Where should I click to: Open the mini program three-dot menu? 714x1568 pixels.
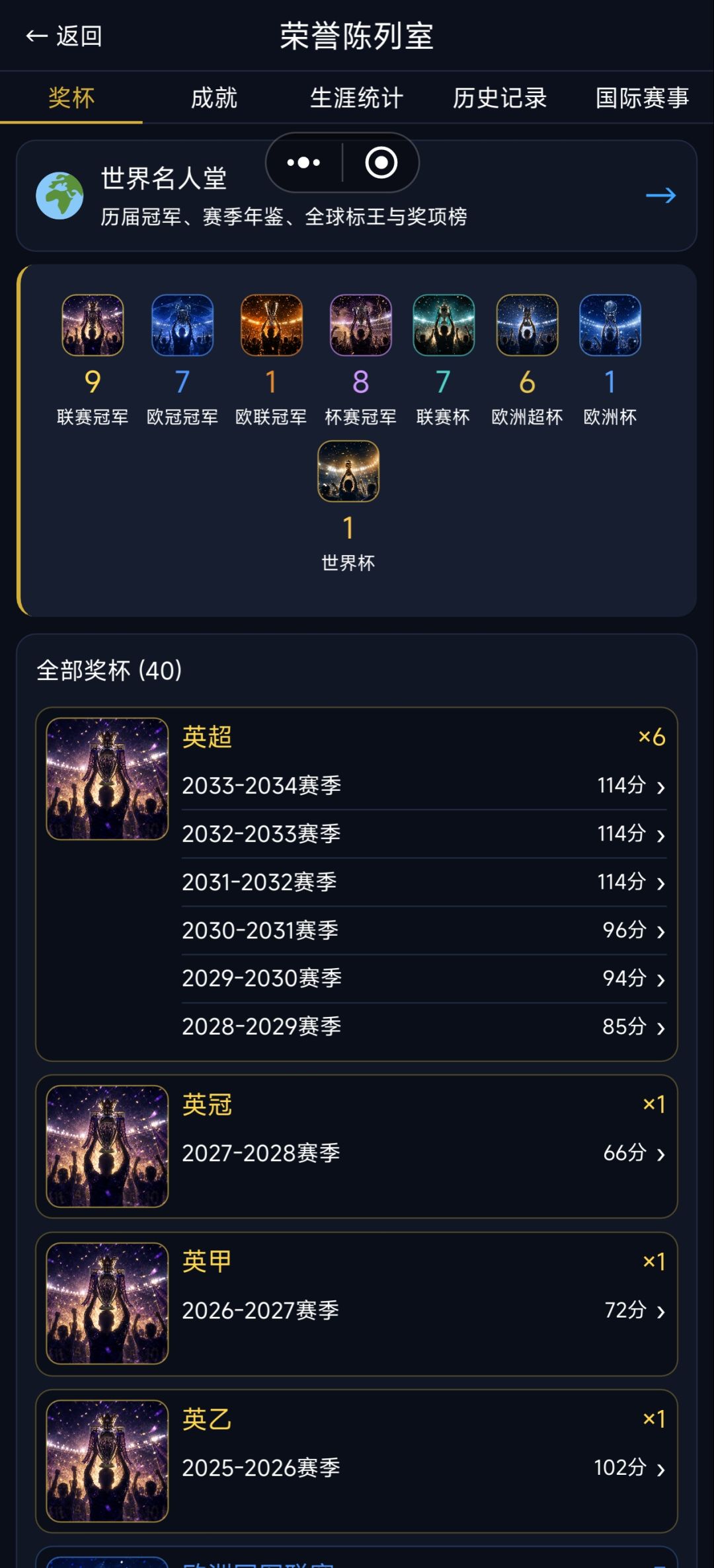coord(304,163)
